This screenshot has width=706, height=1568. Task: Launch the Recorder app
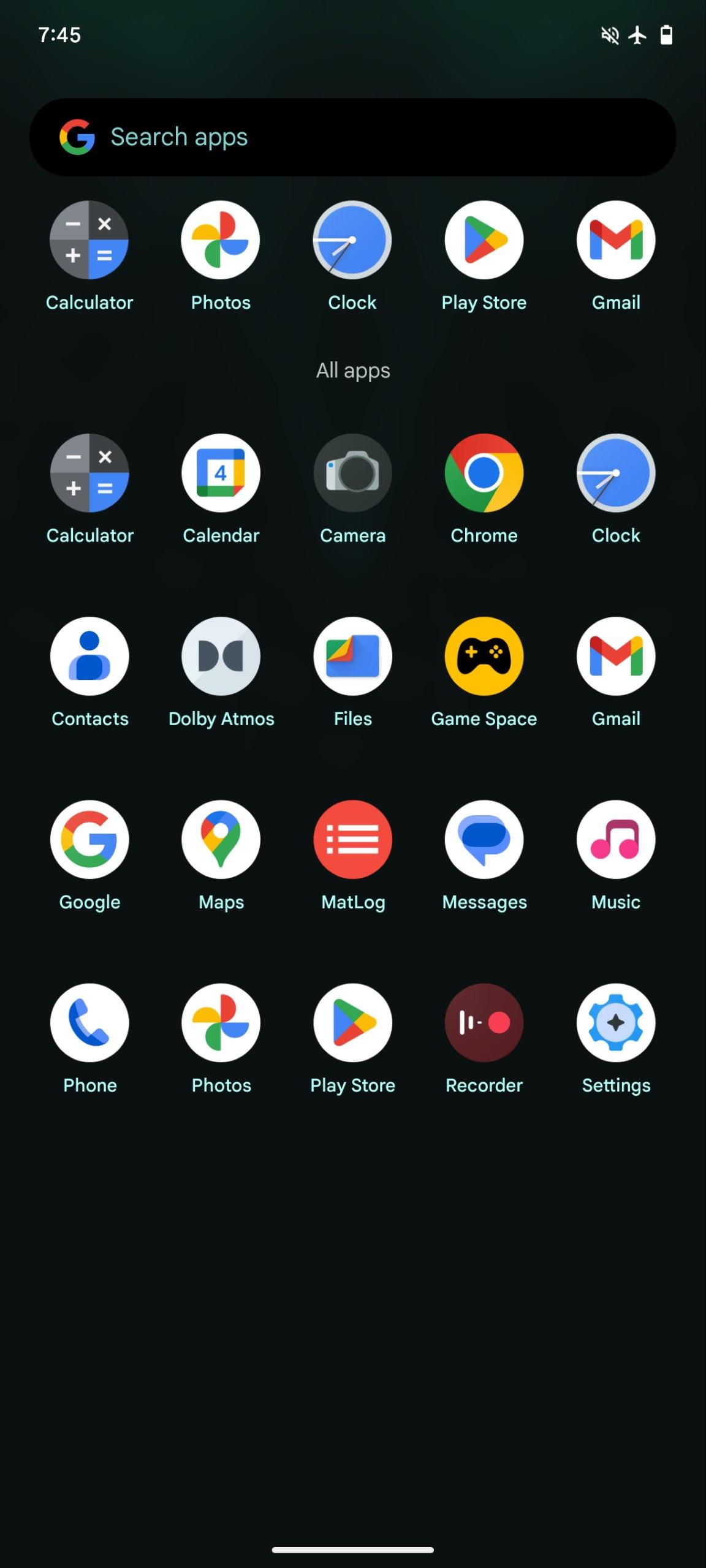[484, 1022]
